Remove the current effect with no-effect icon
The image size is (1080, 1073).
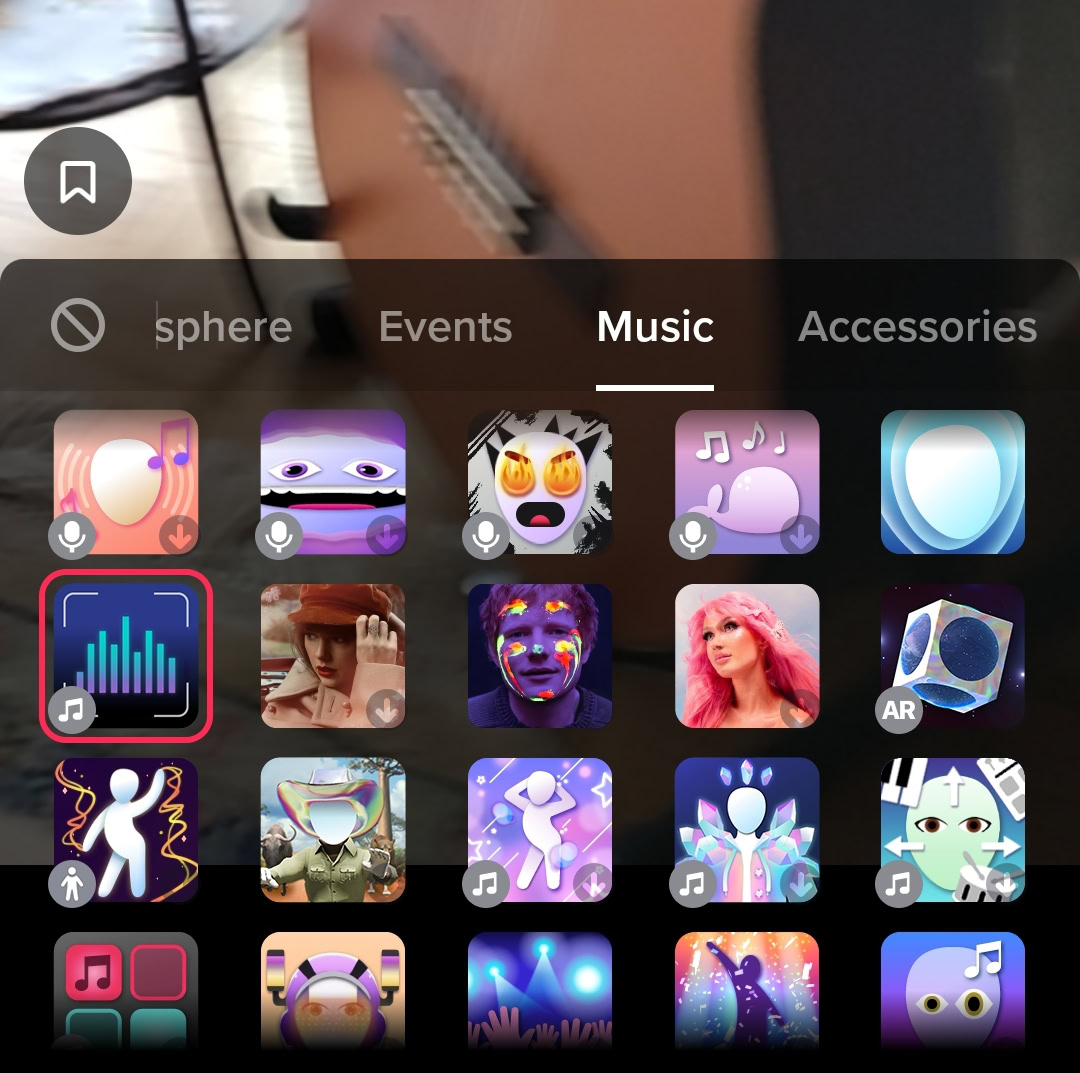(x=78, y=326)
